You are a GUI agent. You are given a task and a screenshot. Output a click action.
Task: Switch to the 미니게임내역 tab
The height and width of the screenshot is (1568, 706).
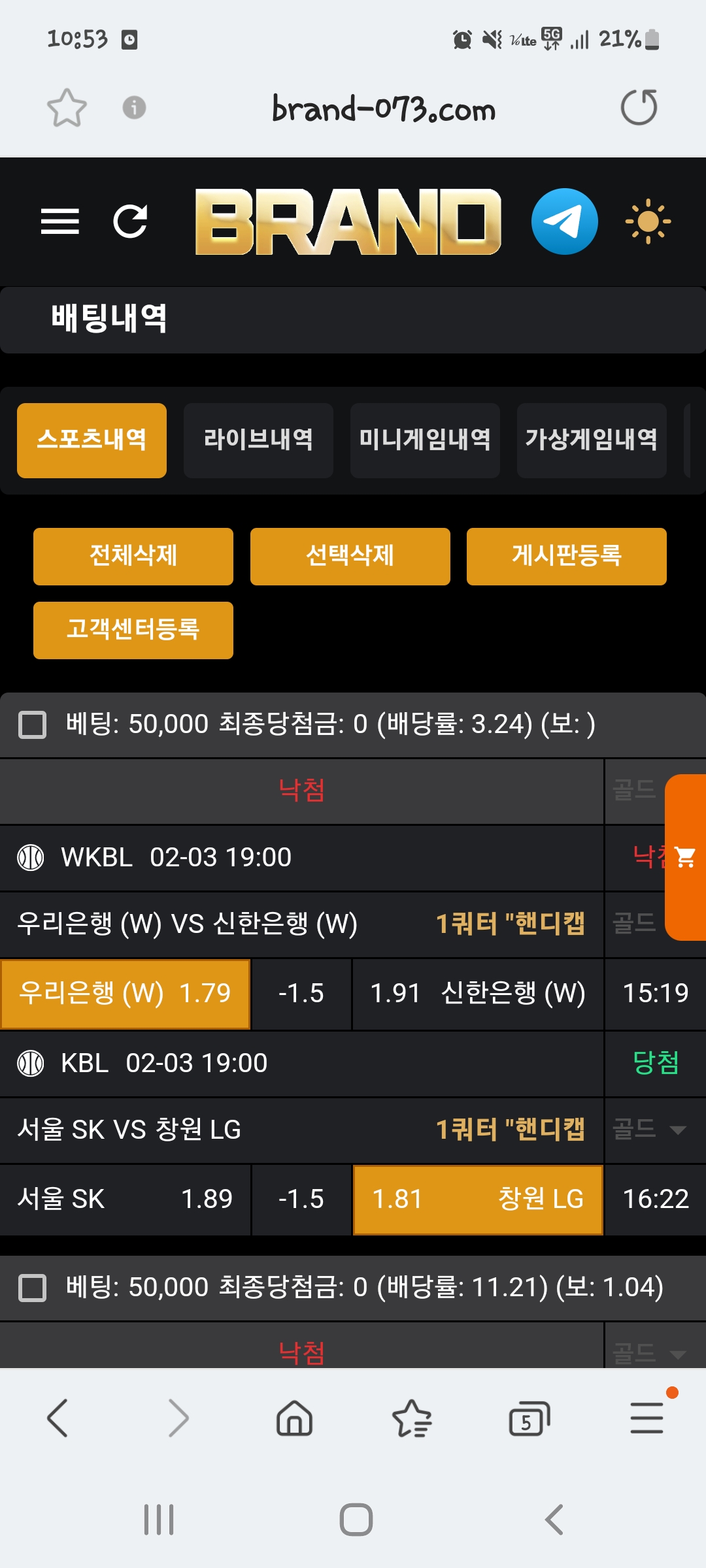click(x=425, y=440)
